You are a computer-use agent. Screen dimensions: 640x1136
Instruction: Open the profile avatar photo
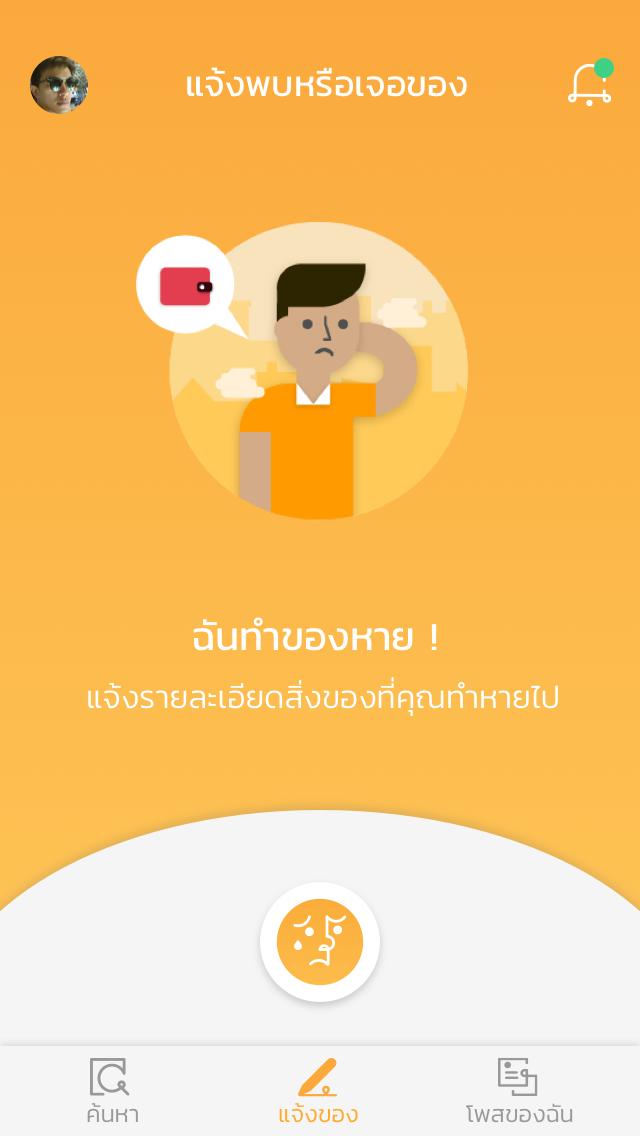point(59,85)
